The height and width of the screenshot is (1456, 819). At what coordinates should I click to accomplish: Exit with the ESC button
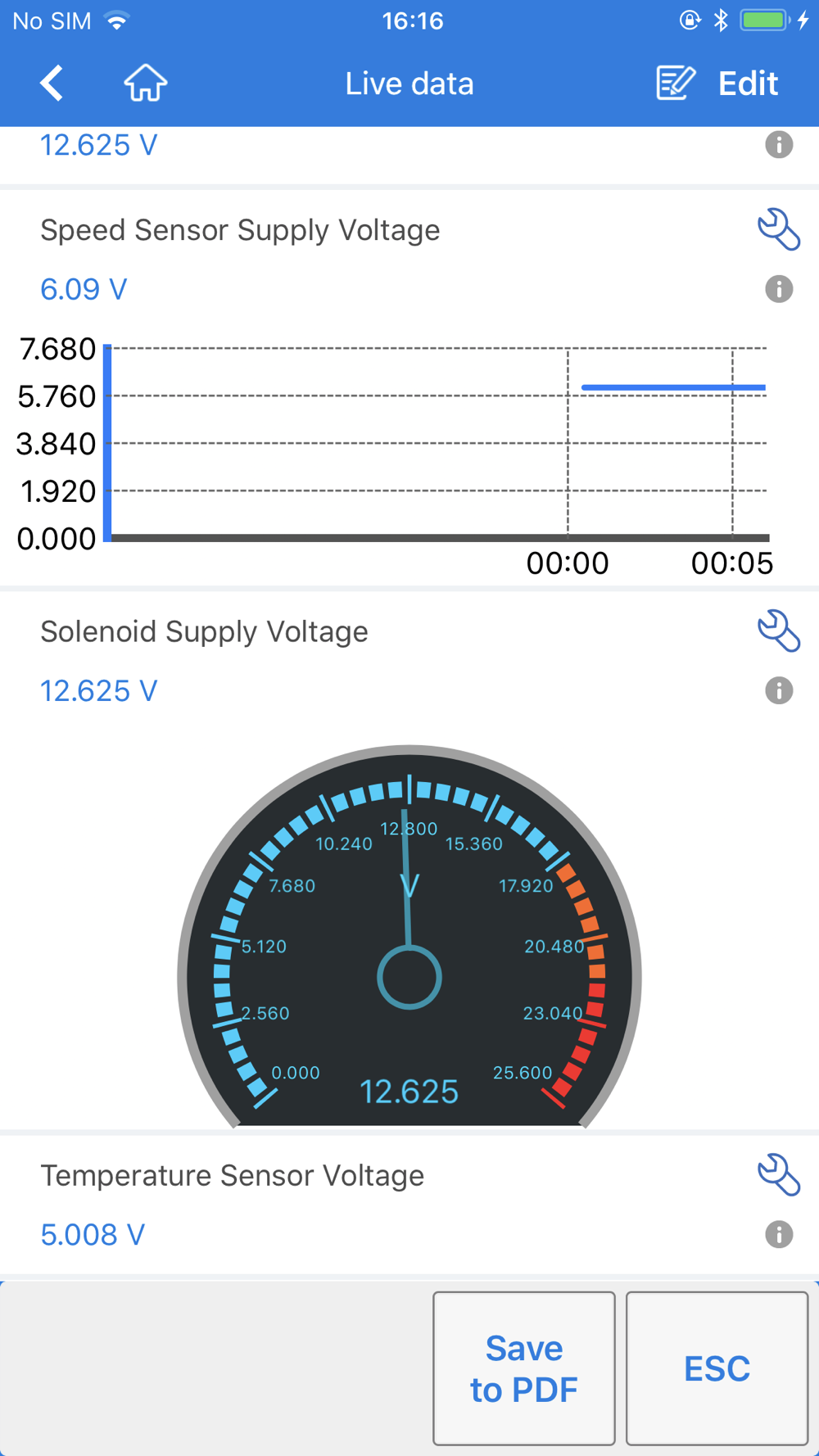(717, 1368)
